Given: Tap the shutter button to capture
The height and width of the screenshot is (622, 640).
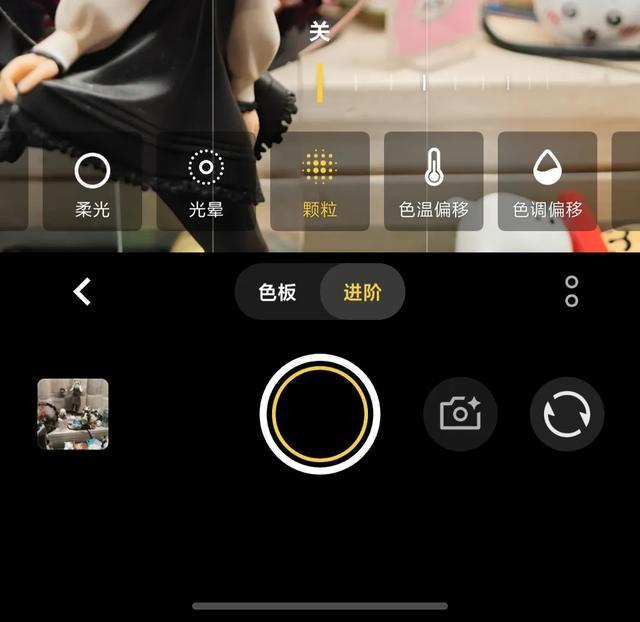Looking at the screenshot, I should tap(320, 413).
